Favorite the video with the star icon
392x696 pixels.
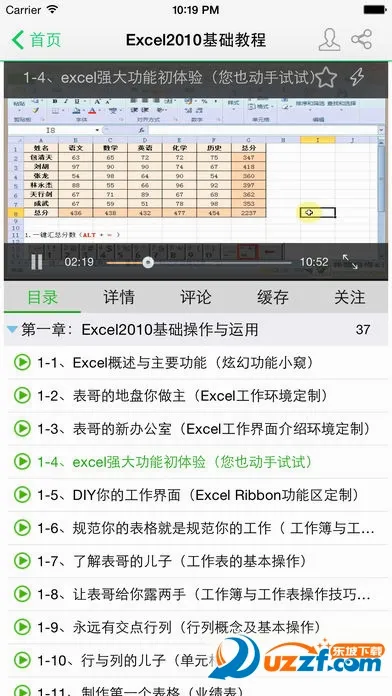click(x=326, y=77)
